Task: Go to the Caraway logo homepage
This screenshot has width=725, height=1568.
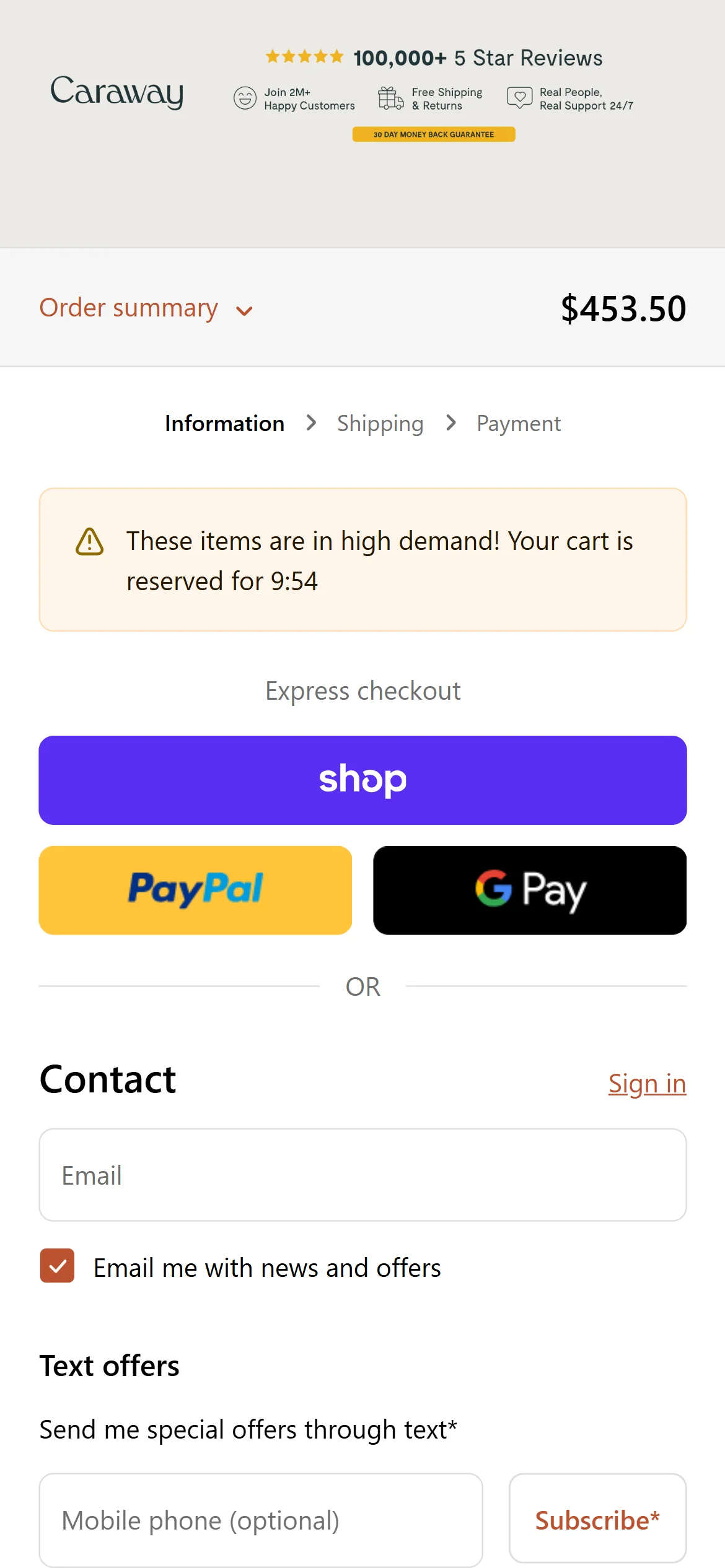Action: click(x=117, y=92)
